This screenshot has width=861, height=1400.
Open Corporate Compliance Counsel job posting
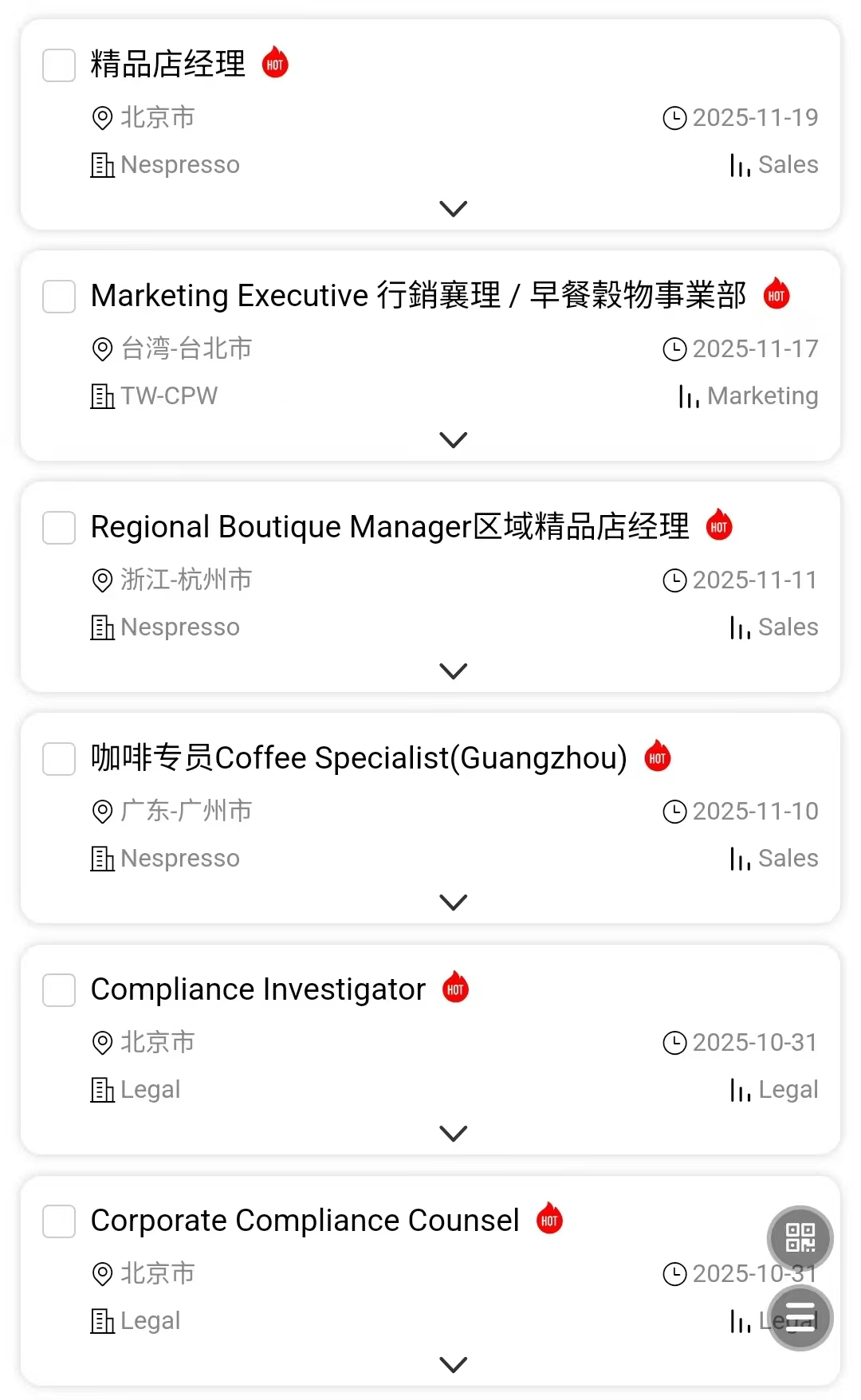305,1221
